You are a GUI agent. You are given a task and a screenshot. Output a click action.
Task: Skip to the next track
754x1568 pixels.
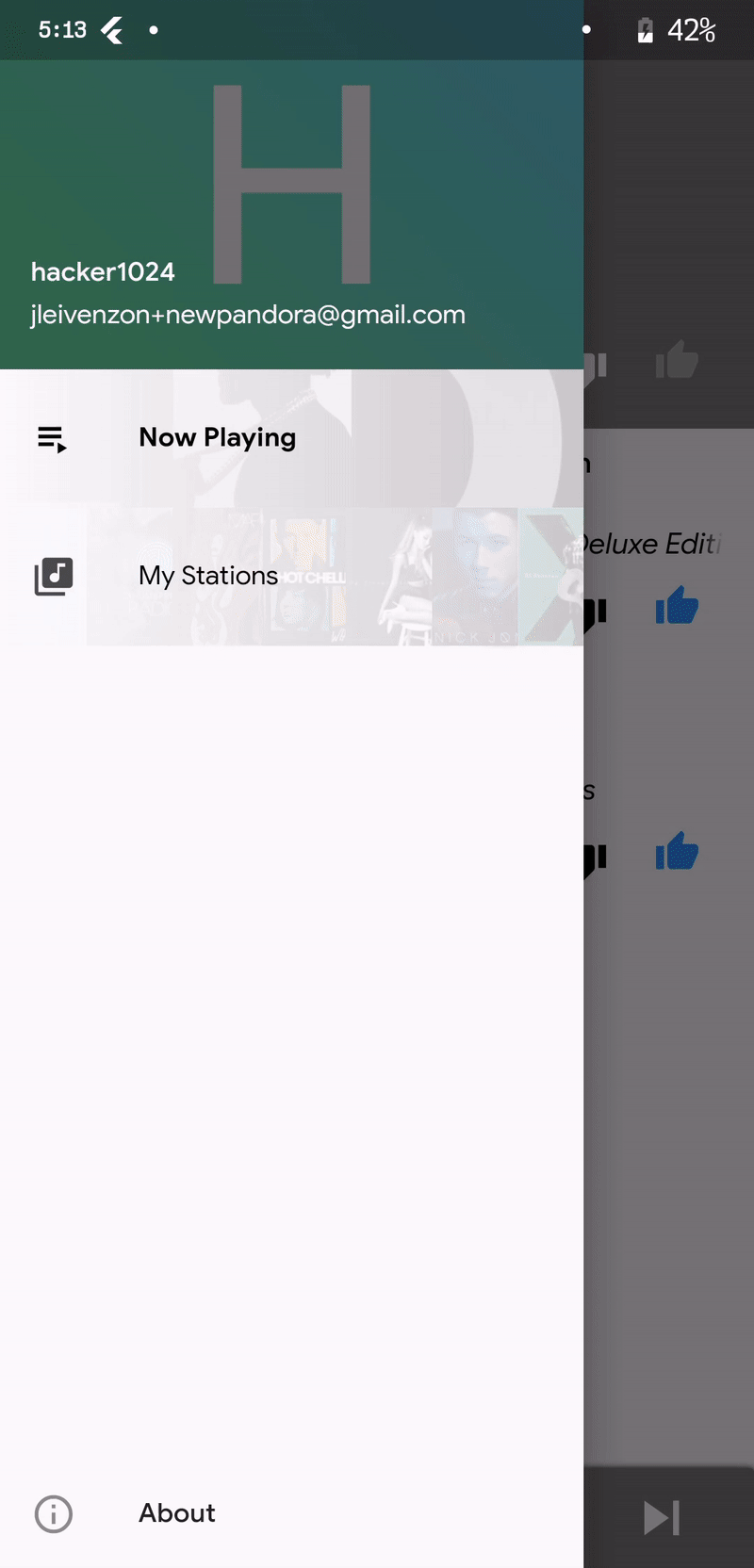tap(662, 1517)
